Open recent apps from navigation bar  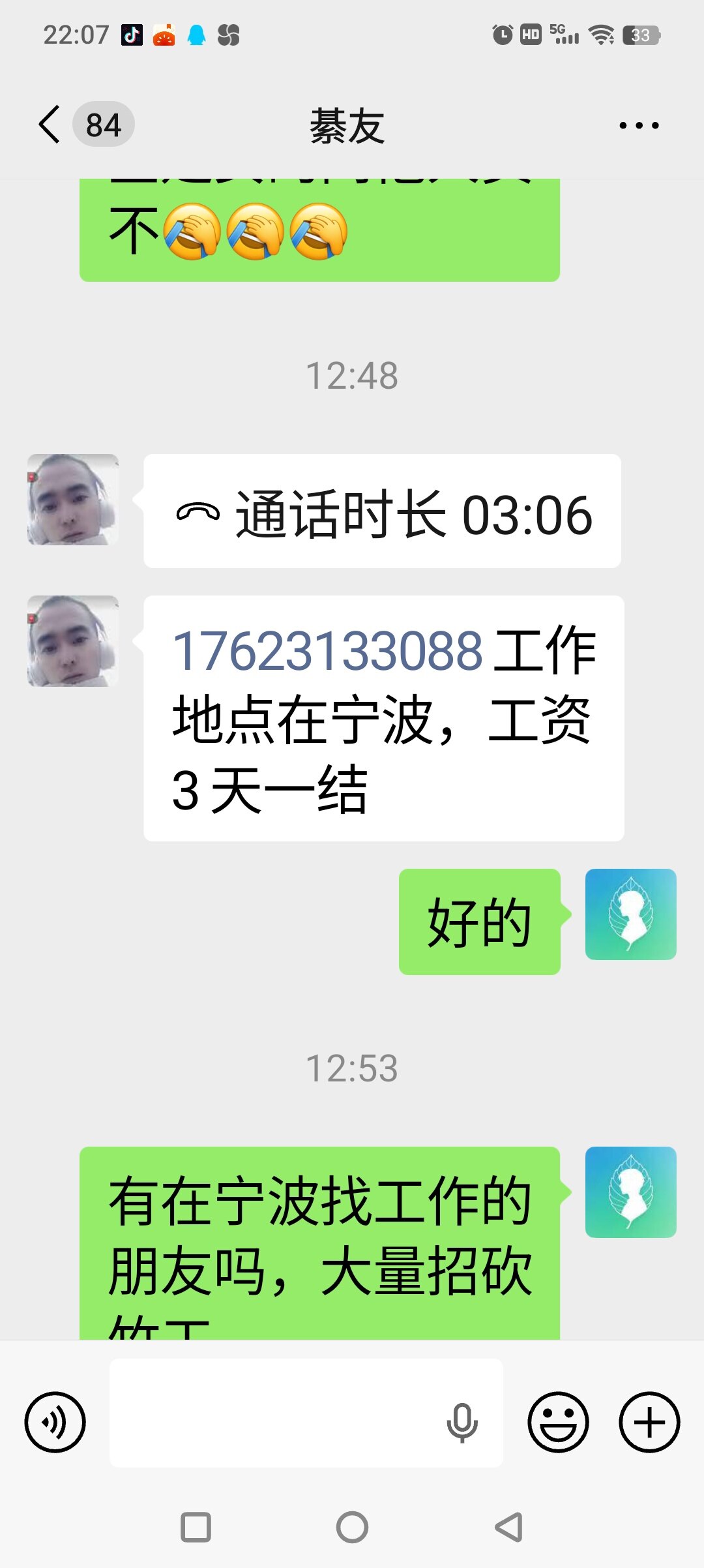pyautogui.click(x=196, y=1527)
